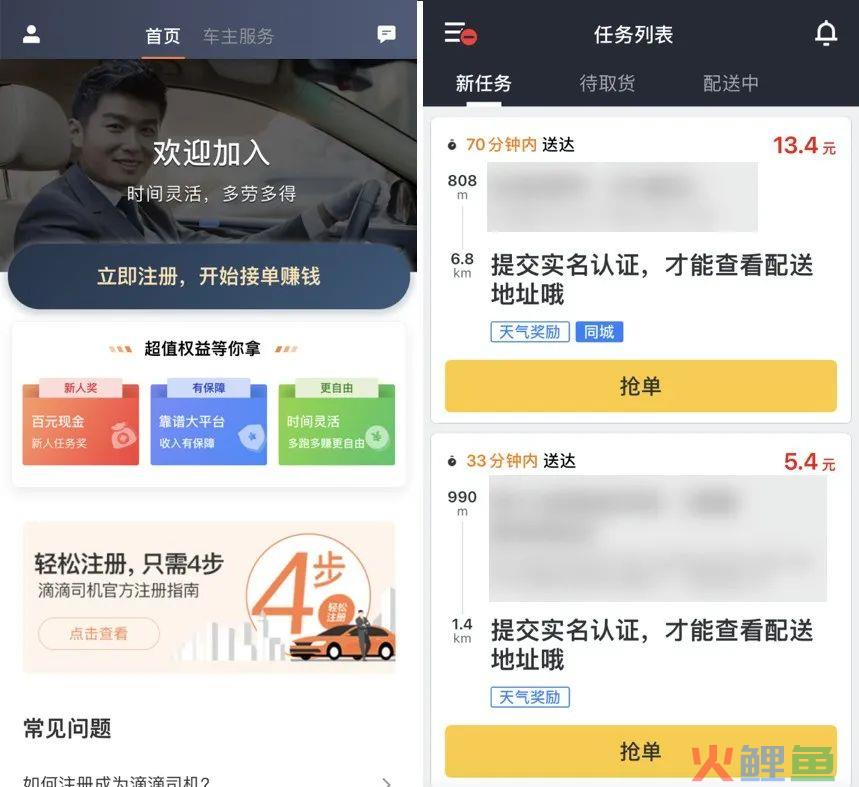Open the menu icon in 任务列表
Viewport: 859px width, 787px height.
click(459, 35)
